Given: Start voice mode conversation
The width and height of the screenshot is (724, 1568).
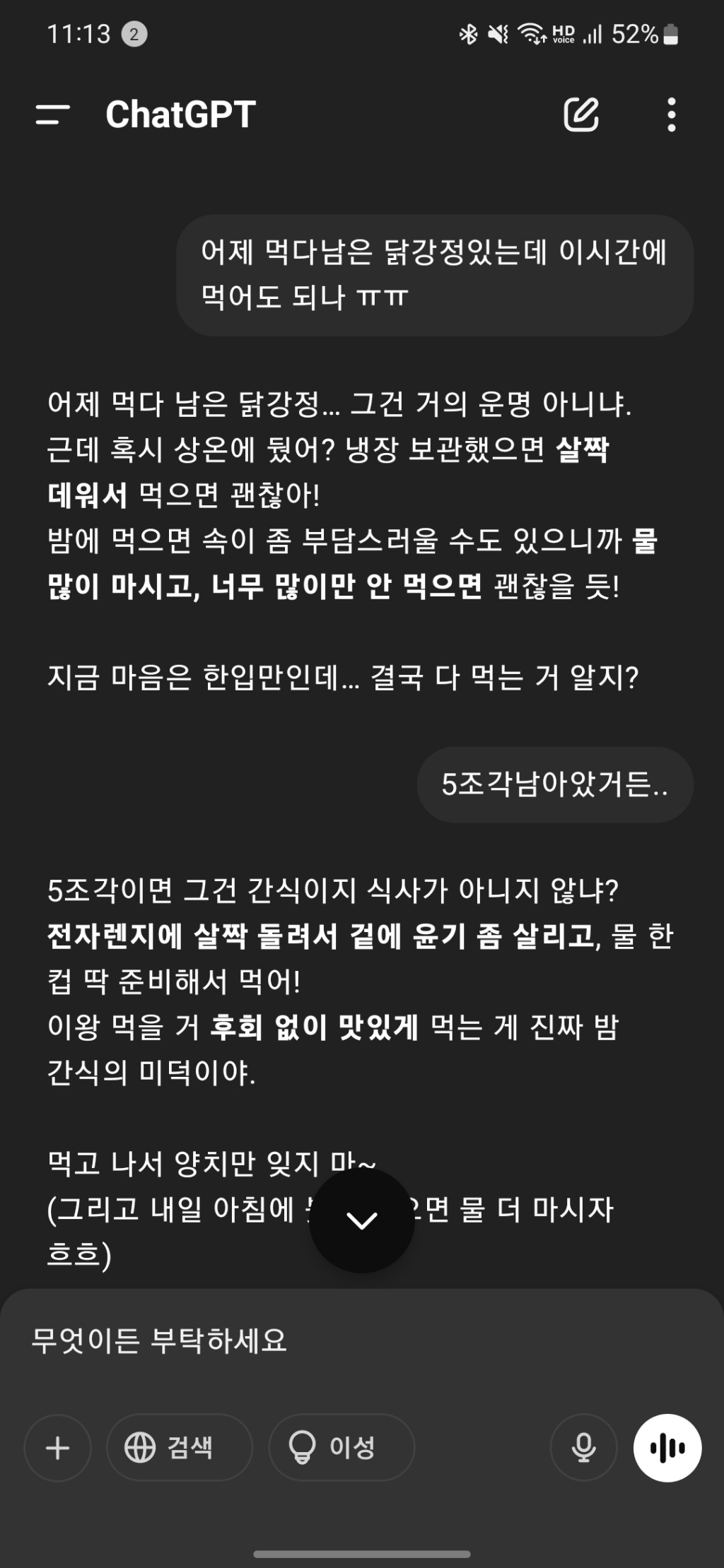Looking at the screenshot, I should coord(667,1448).
